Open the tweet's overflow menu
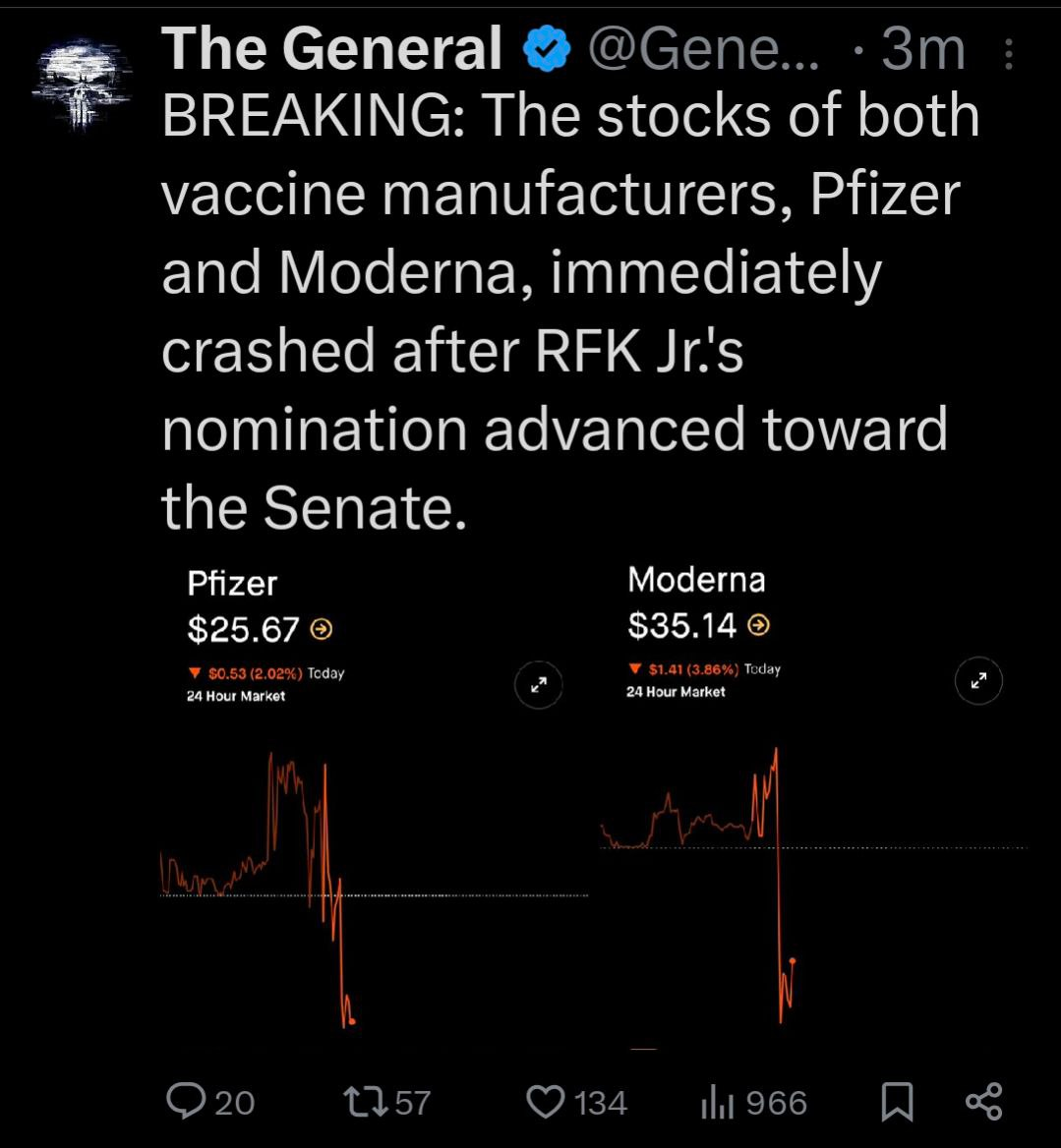Viewport: 1061px width, 1148px height. coord(1008,53)
